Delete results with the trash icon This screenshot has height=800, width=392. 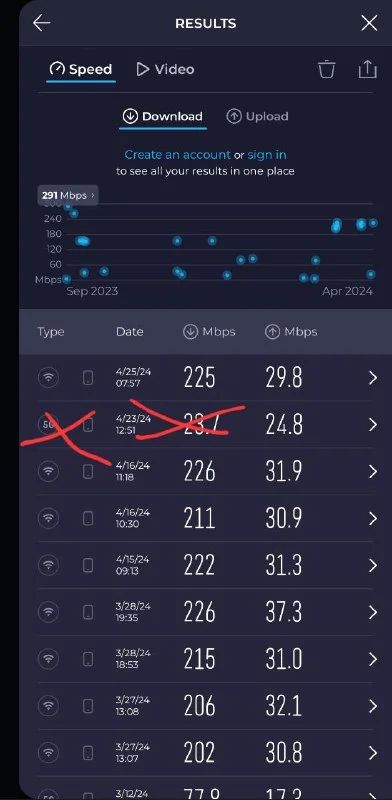(x=327, y=69)
